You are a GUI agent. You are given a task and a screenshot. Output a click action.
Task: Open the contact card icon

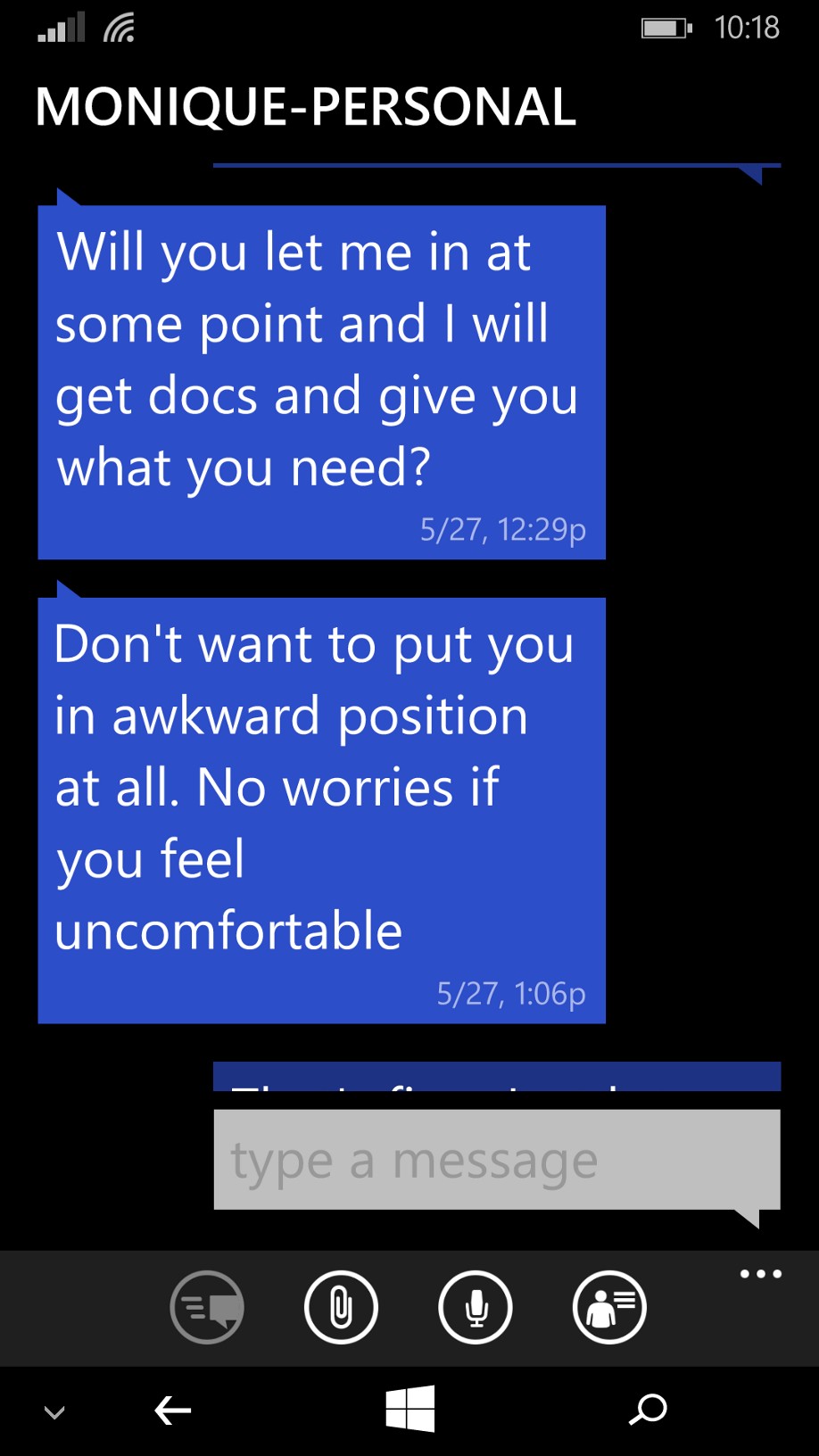pyautogui.click(x=609, y=1307)
